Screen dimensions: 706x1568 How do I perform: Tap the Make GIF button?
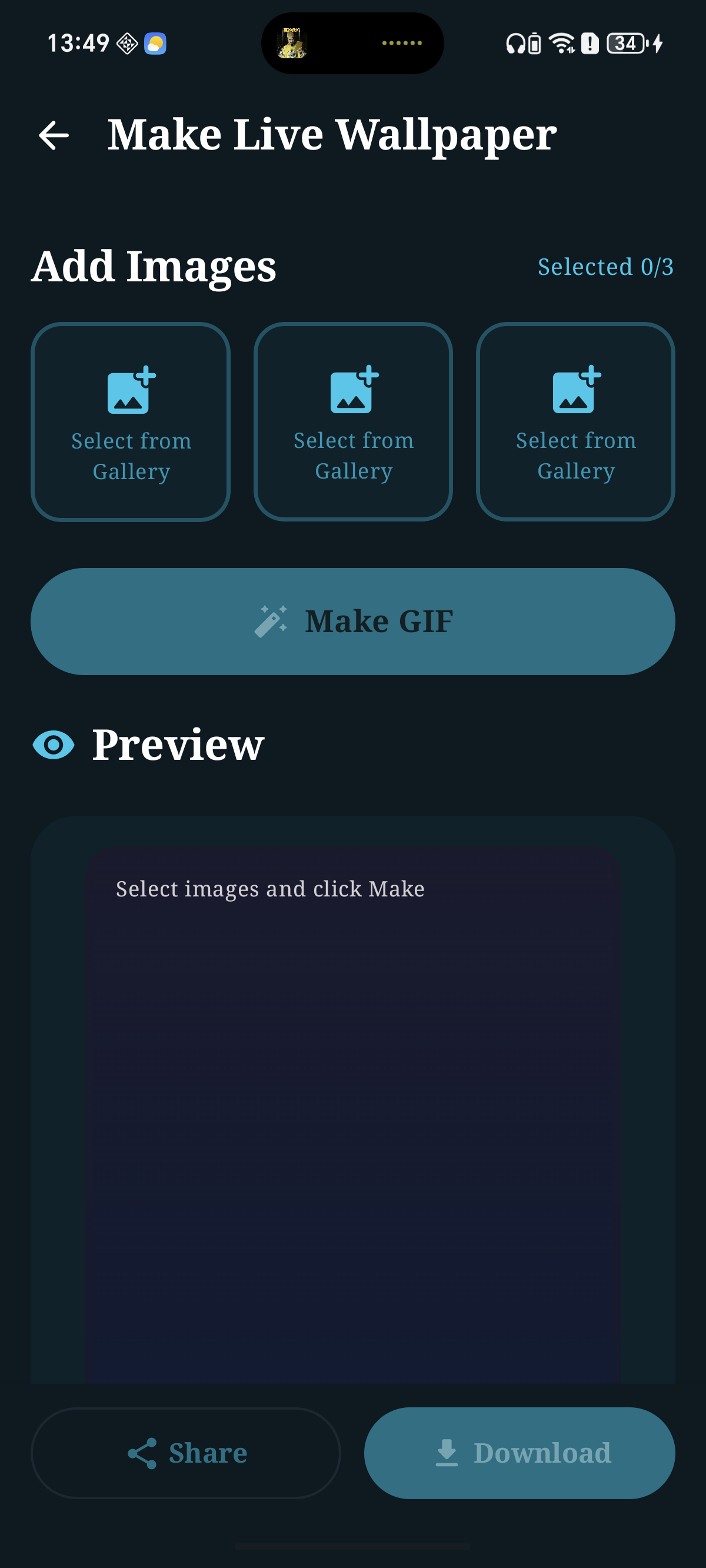tap(353, 622)
